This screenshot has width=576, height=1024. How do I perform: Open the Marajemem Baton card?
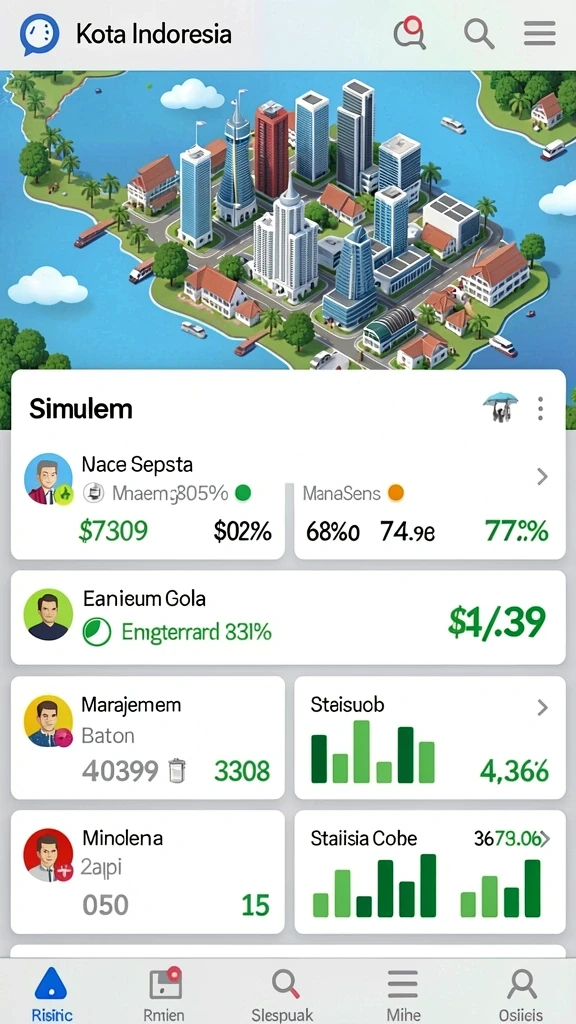[x=148, y=738]
